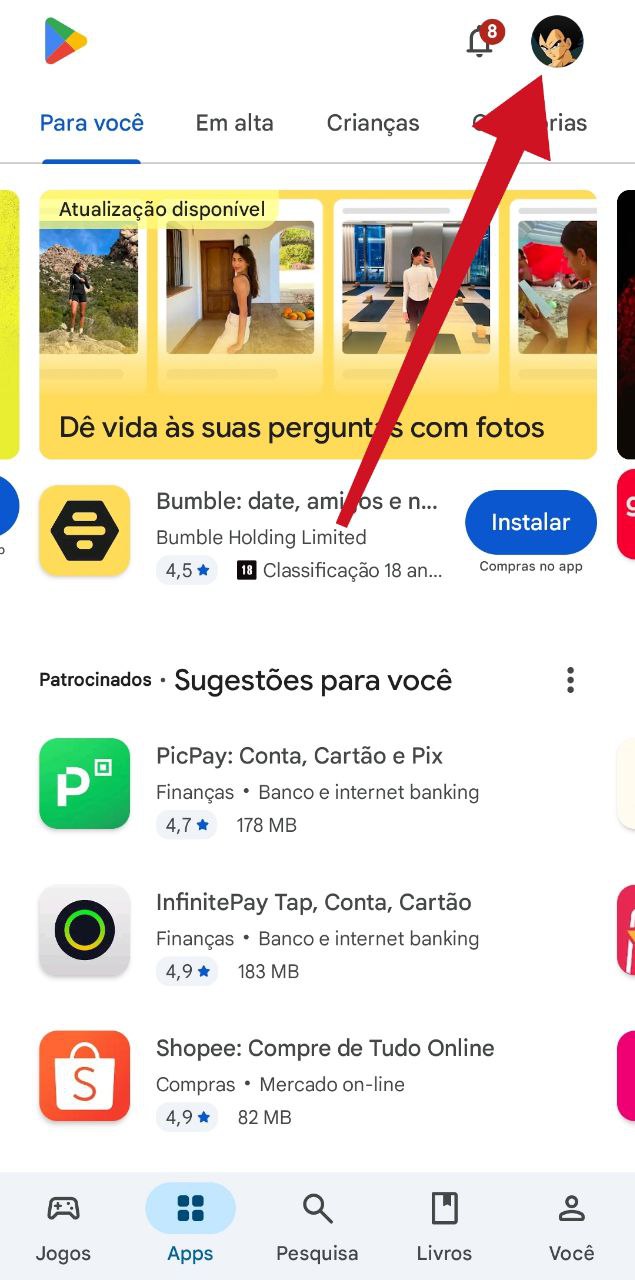The width and height of the screenshot is (635, 1280).
Task: Select the Para você tab
Action: [92, 123]
